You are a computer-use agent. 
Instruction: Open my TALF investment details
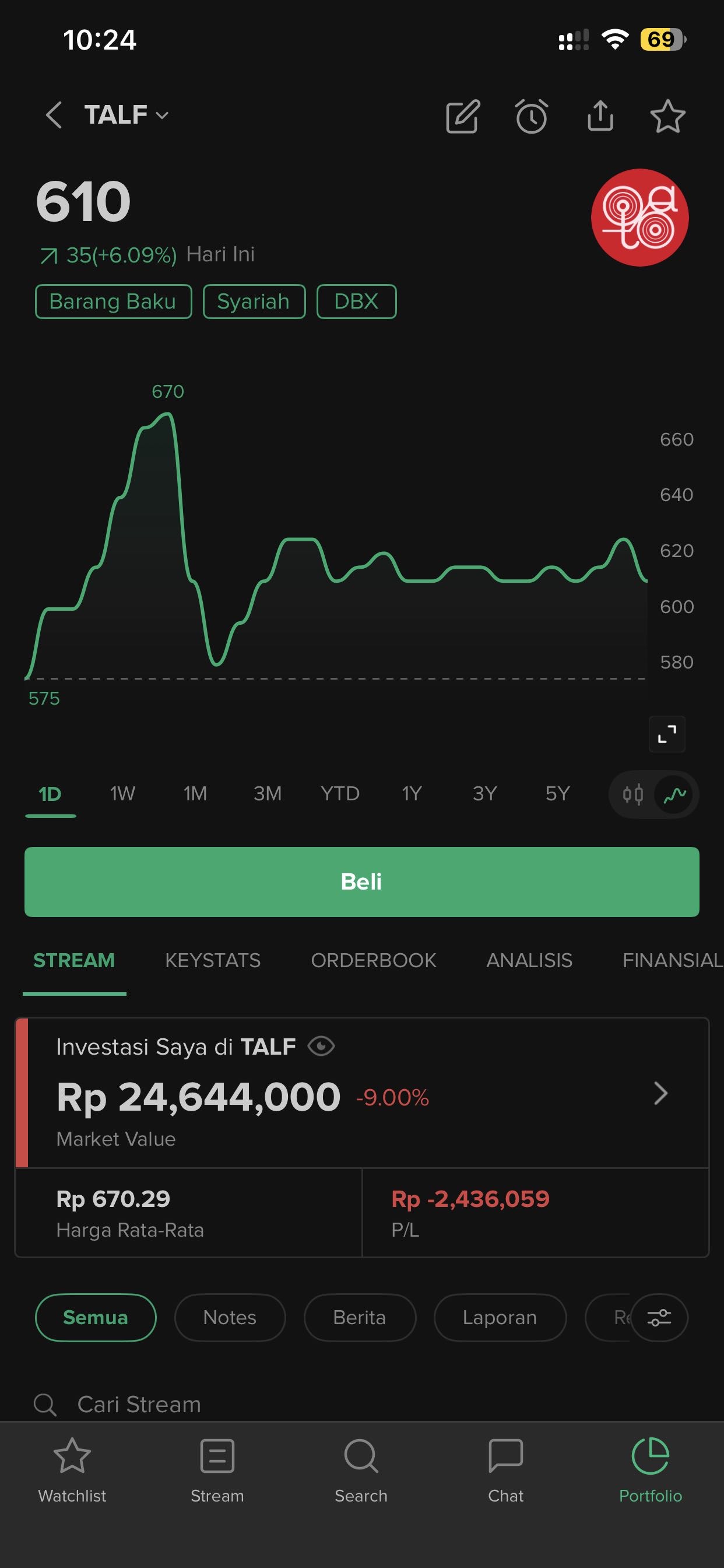pyautogui.click(x=660, y=1093)
